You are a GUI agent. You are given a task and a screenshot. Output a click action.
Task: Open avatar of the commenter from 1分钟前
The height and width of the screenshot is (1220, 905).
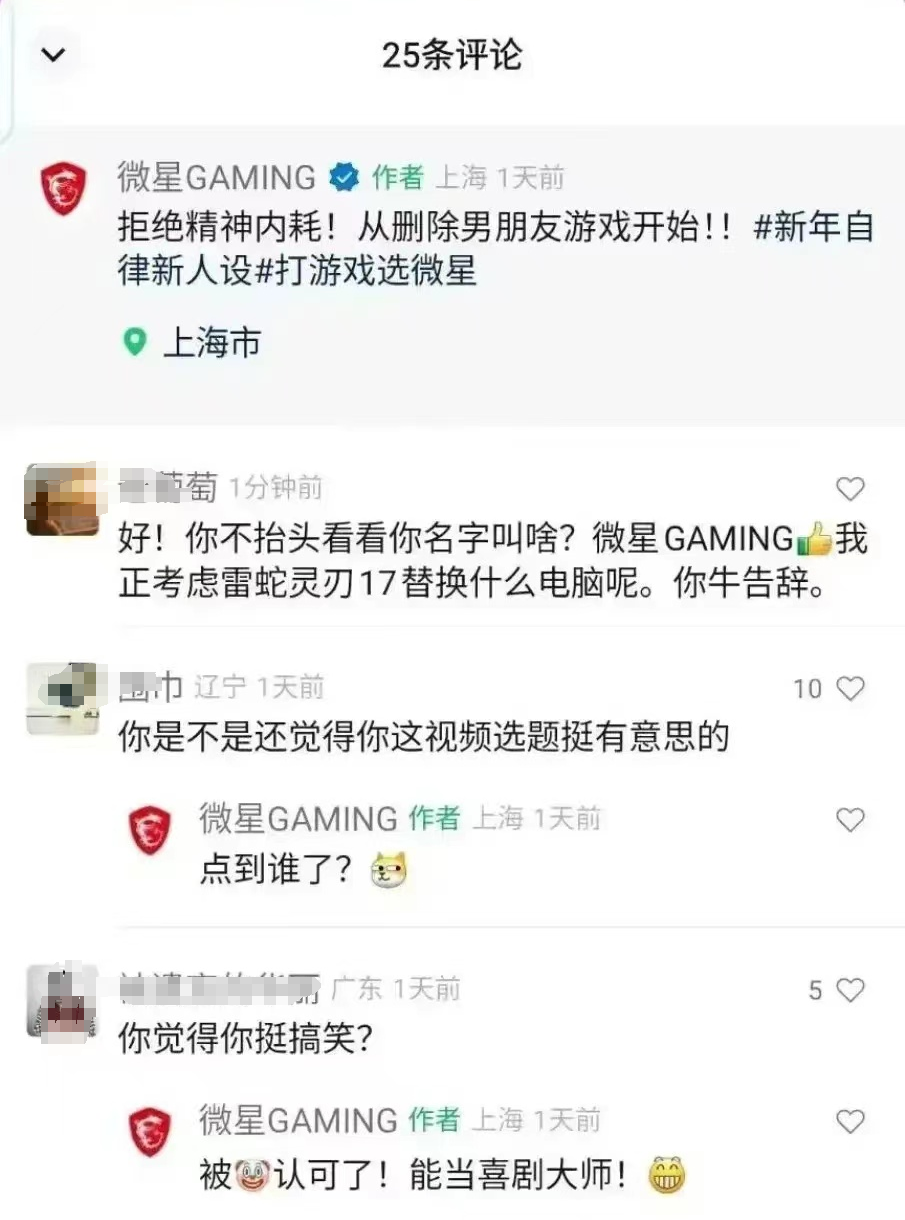(x=61, y=499)
